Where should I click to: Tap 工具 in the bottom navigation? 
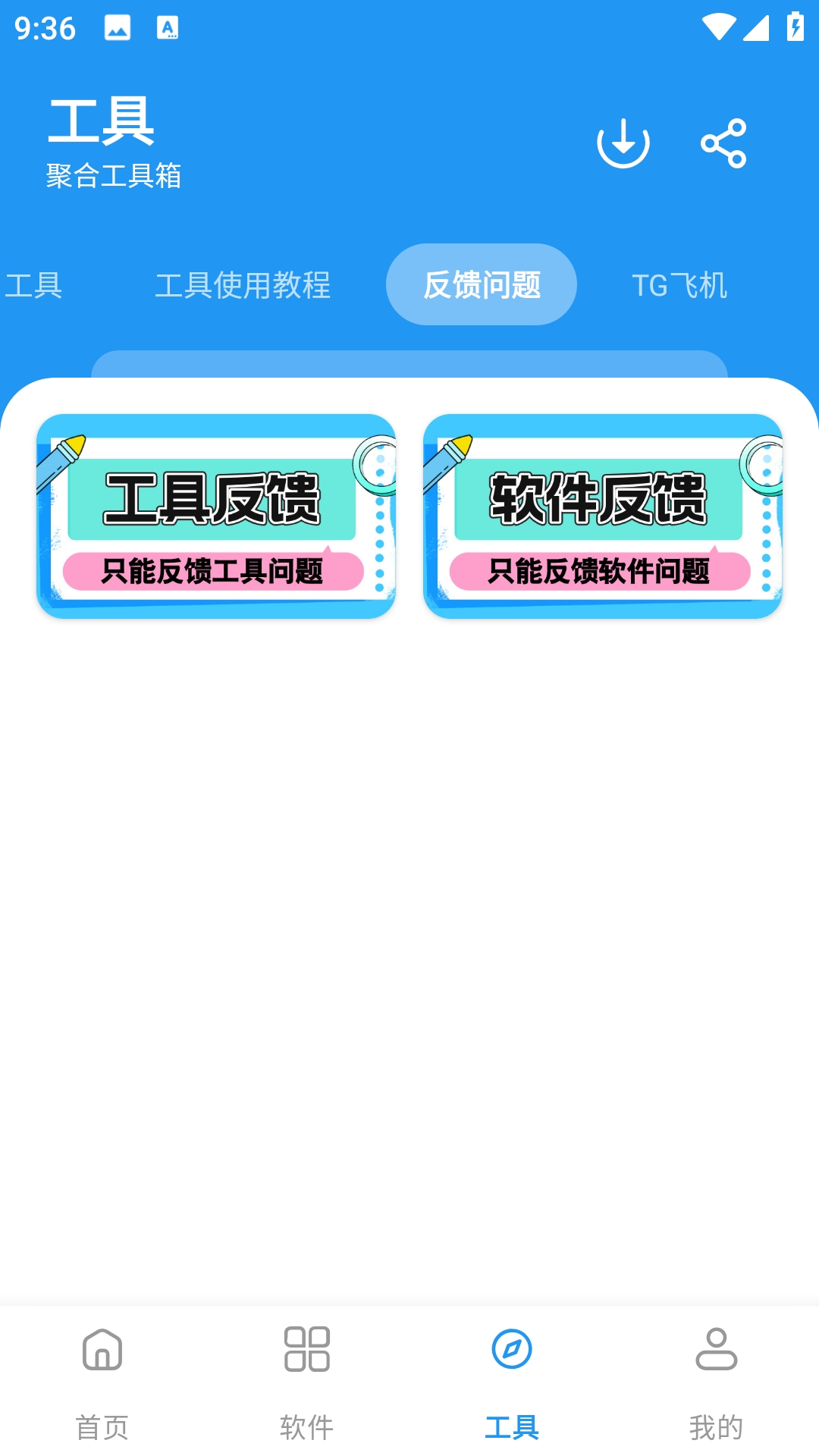(x=512, y=1382)
